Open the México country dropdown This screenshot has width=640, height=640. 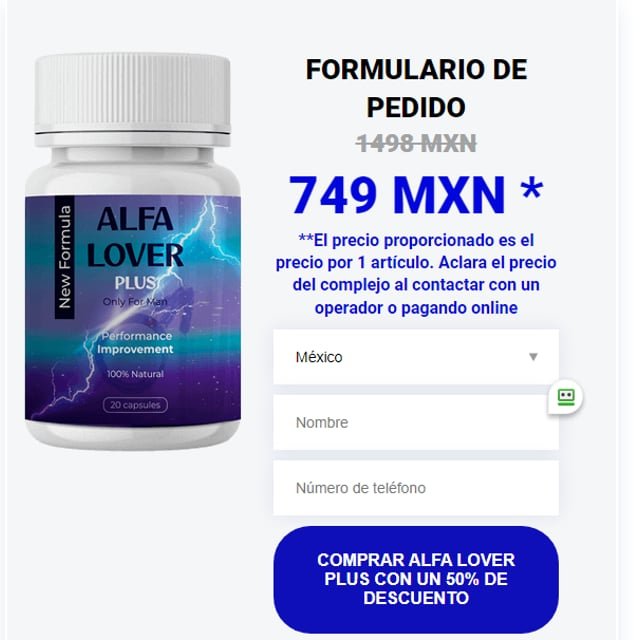415,357
